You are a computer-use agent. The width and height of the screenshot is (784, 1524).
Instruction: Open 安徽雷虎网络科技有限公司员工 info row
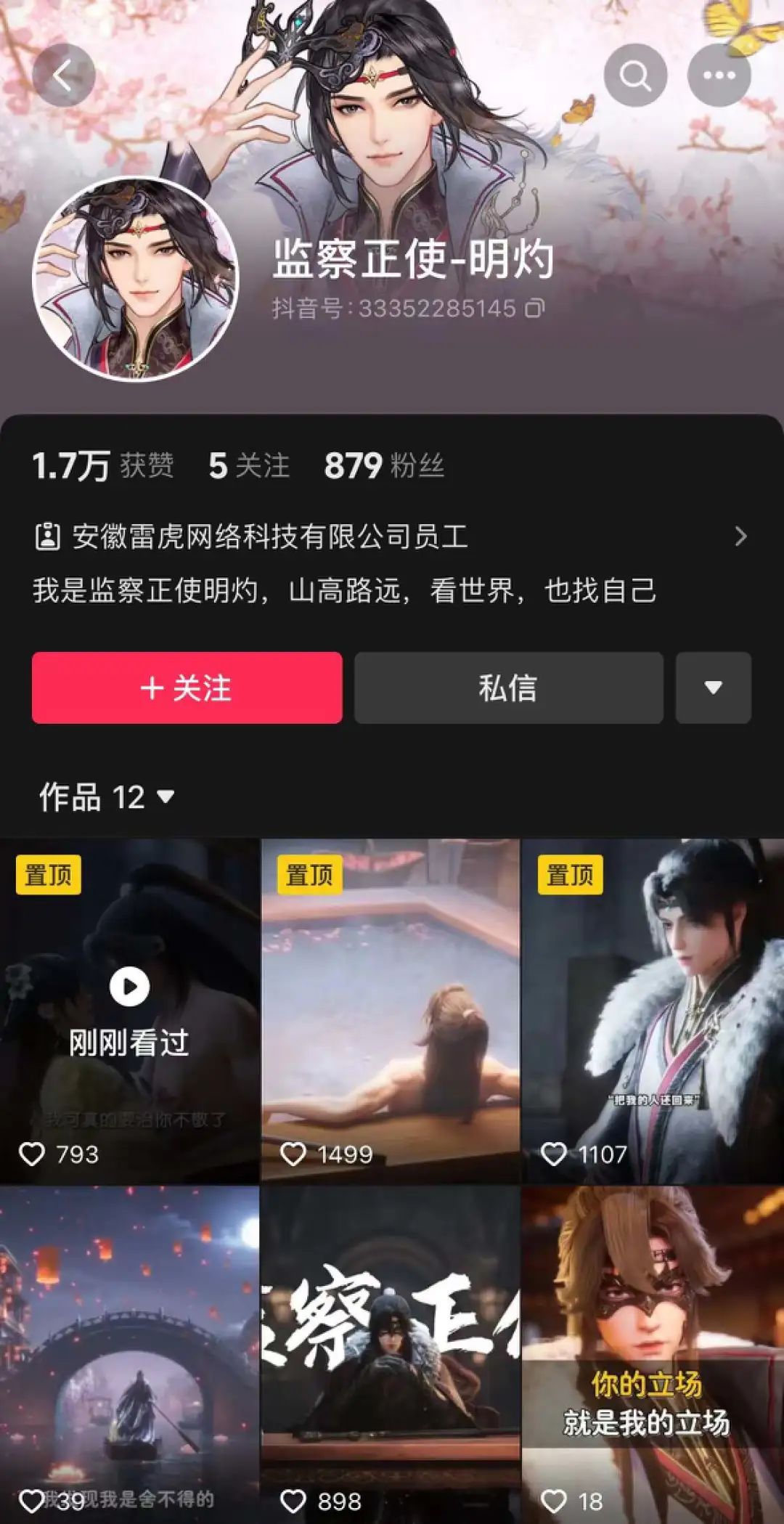coord(392,537)
